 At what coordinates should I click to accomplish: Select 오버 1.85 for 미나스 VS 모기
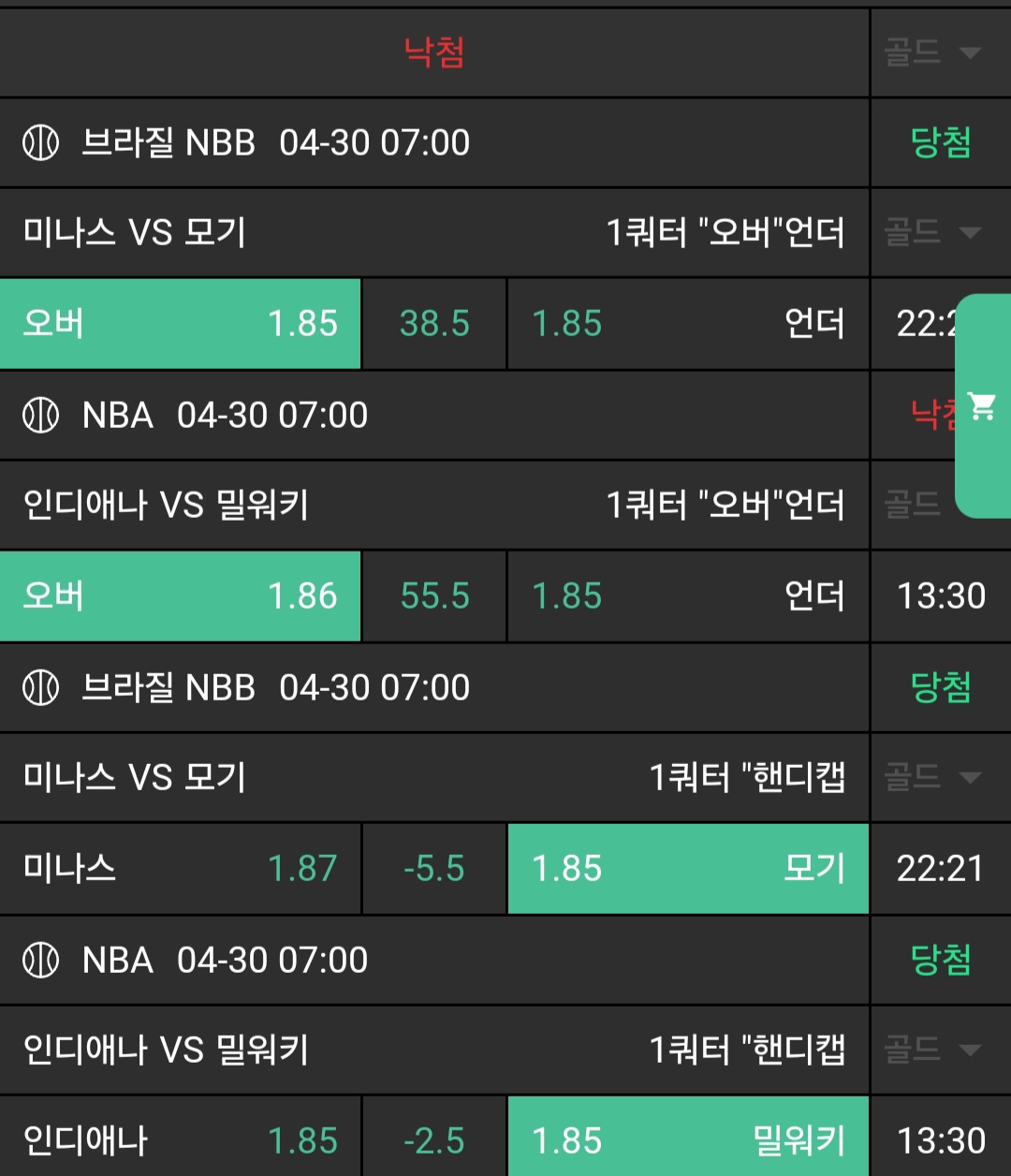(180, 324)
